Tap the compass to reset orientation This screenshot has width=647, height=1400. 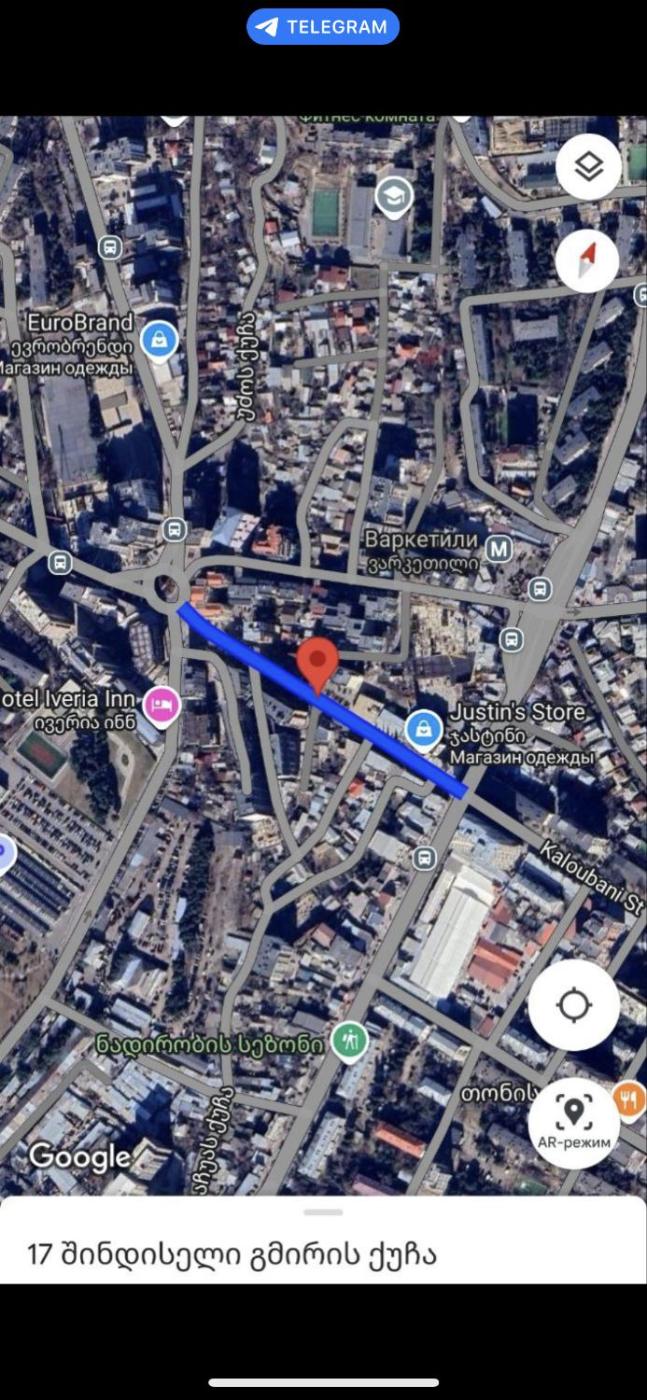click(588, 260)
